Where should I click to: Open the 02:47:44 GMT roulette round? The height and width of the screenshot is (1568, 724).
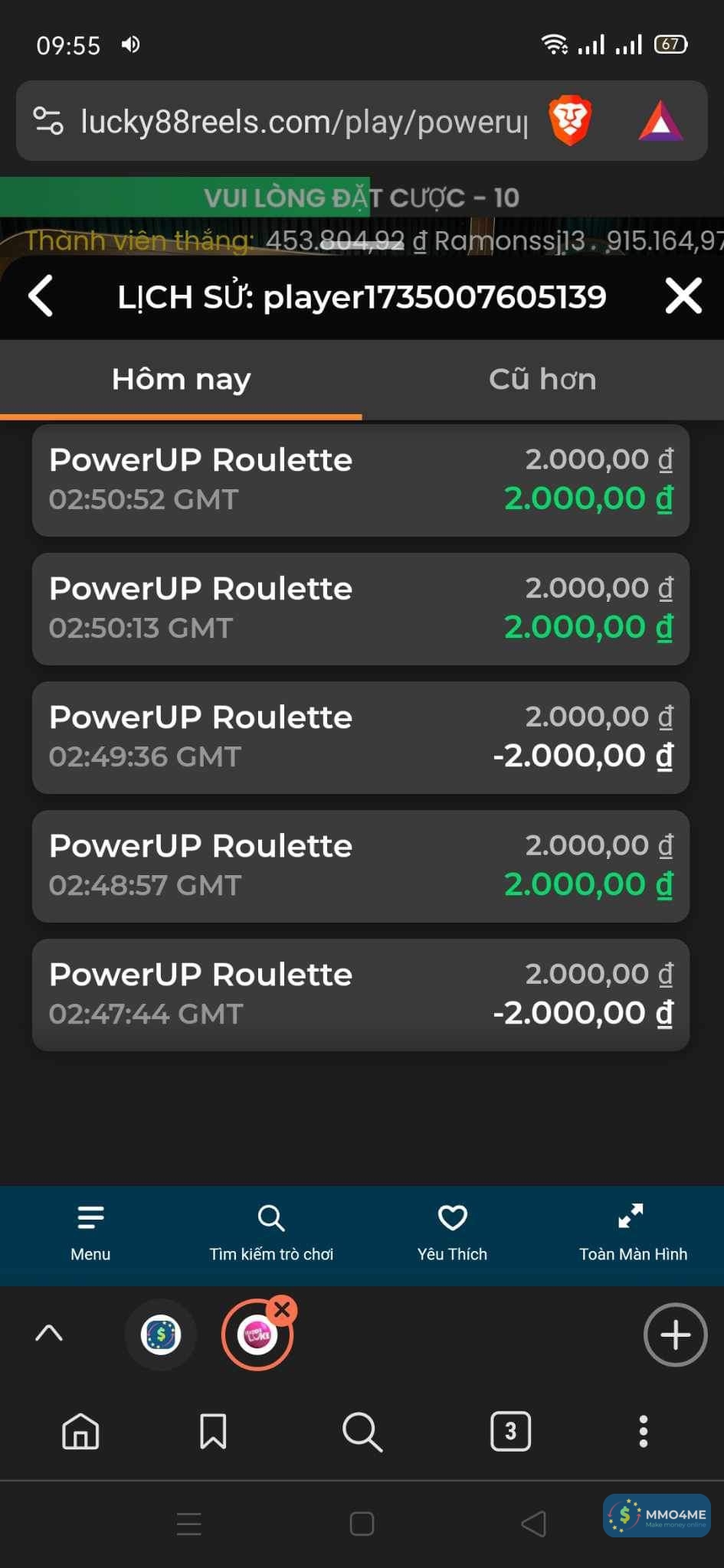[360, 995]
